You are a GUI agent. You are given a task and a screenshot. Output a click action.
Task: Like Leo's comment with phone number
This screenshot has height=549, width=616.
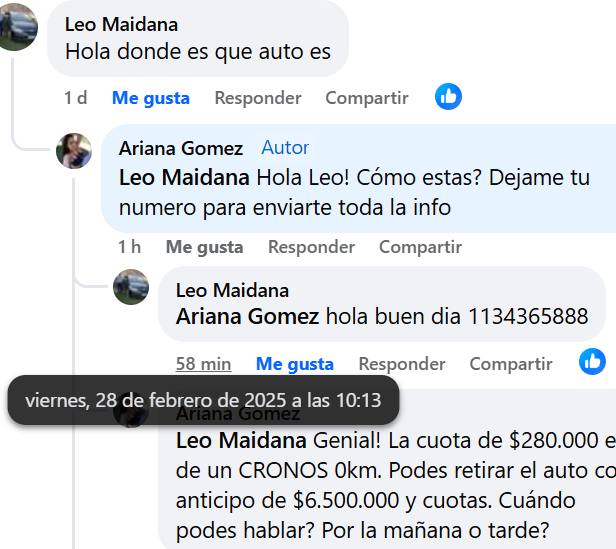tap(294, 364)
